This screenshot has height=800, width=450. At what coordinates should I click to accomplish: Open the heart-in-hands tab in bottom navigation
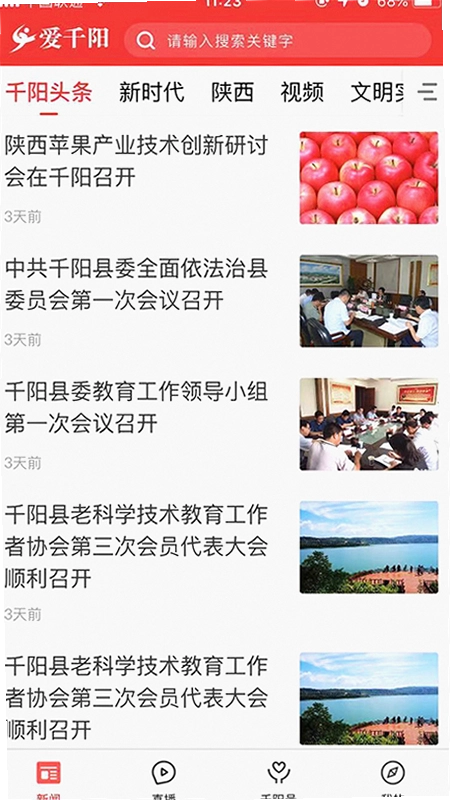[279, 778]
